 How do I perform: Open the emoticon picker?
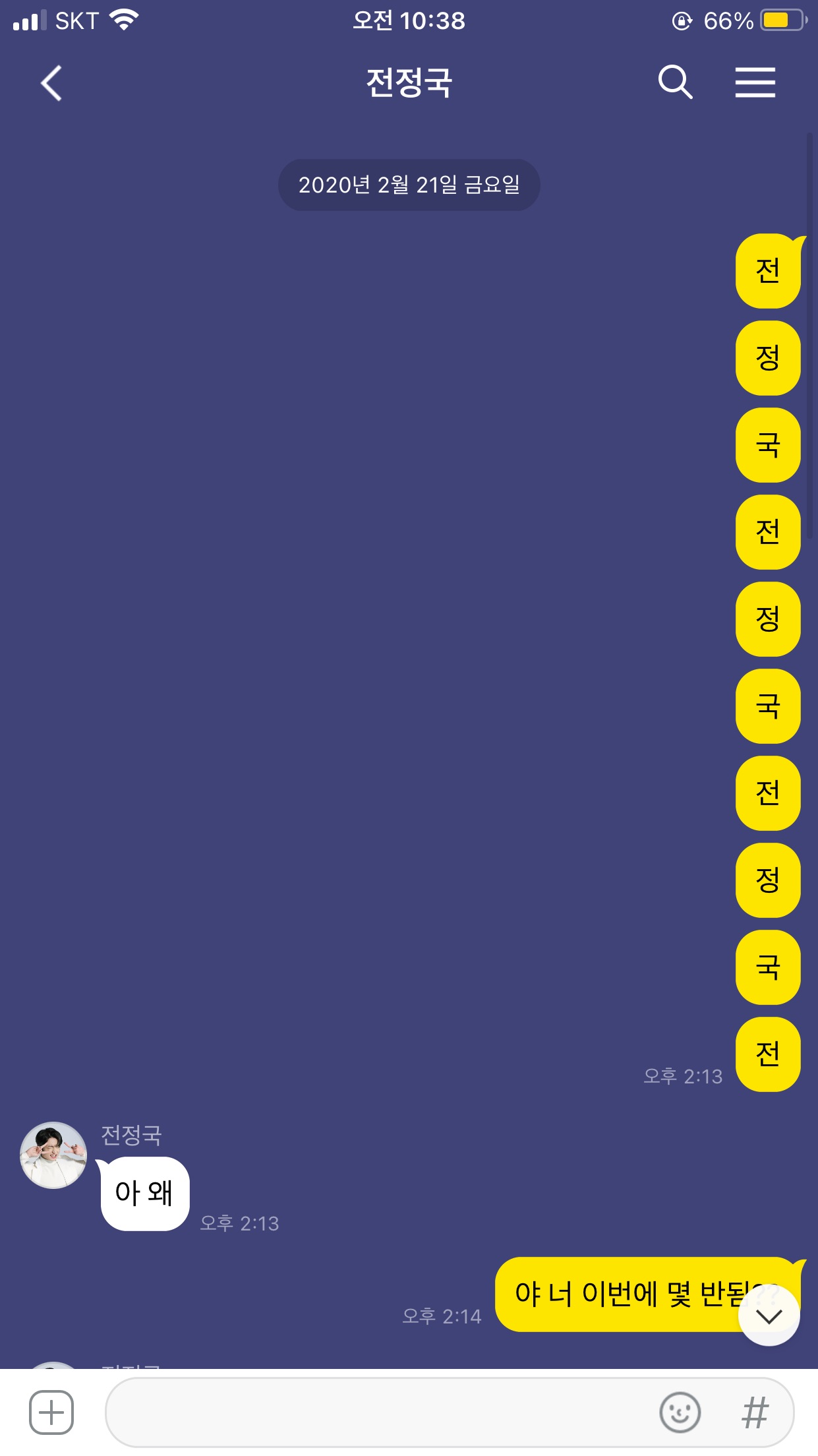click(680, 1412)
